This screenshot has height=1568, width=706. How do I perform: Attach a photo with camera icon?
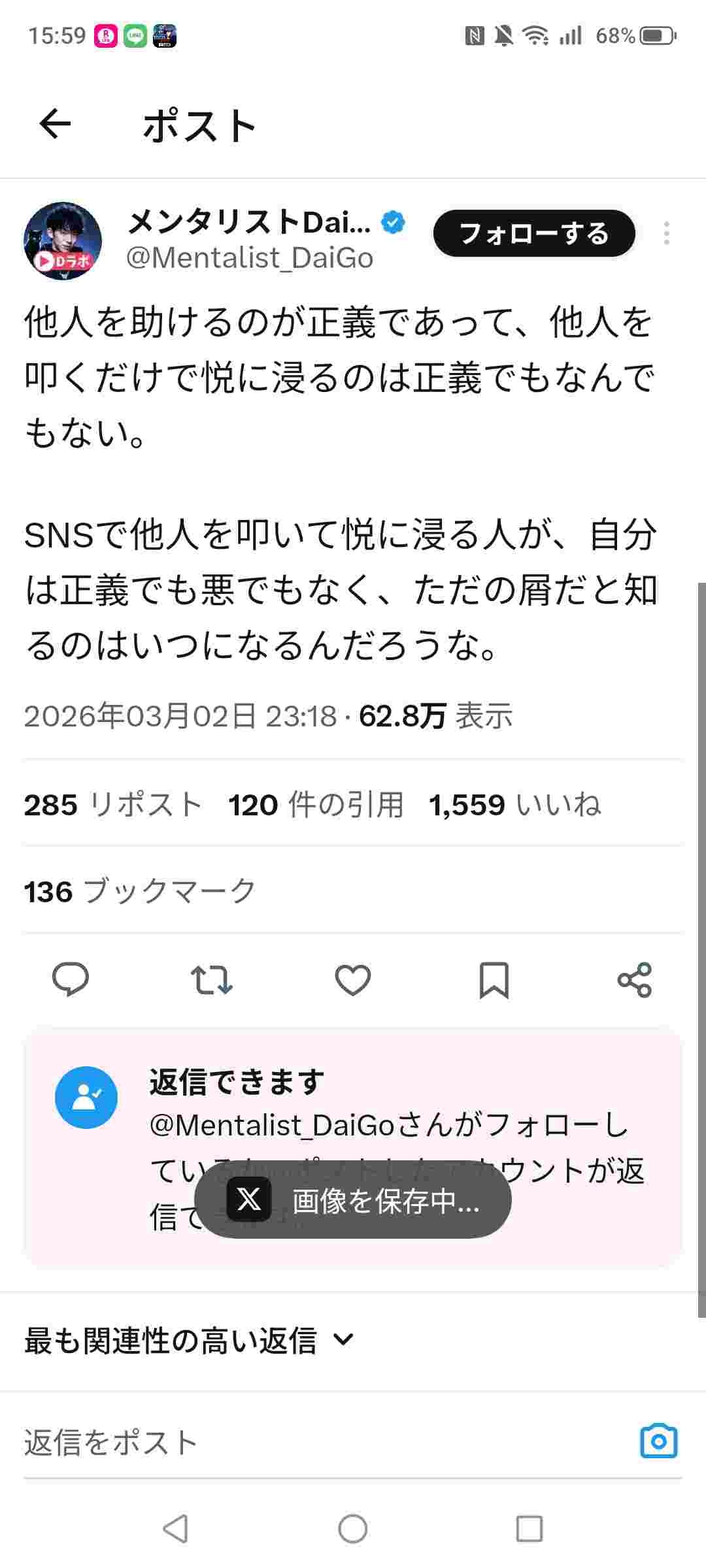[658, 1441]
